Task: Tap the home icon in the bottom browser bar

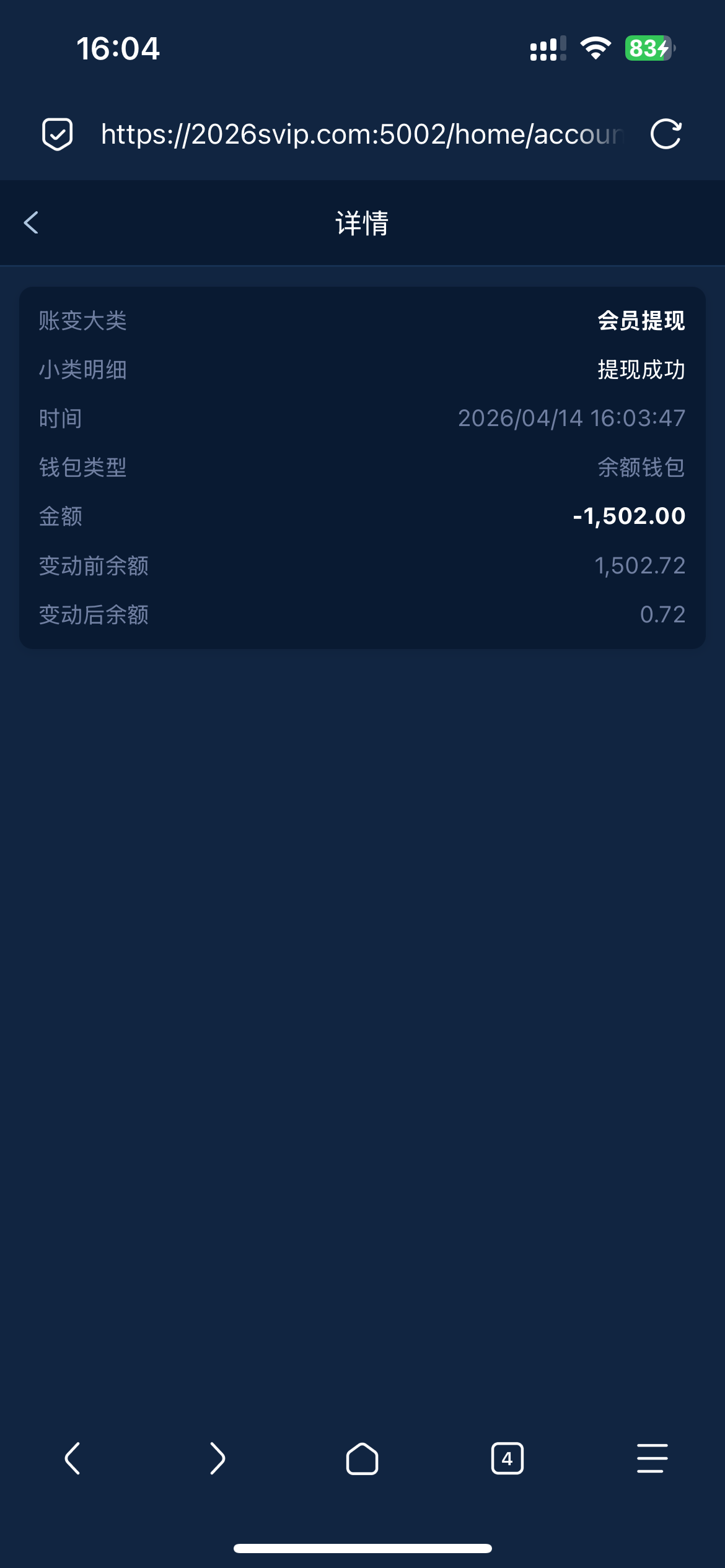Action: point(362,1460)
